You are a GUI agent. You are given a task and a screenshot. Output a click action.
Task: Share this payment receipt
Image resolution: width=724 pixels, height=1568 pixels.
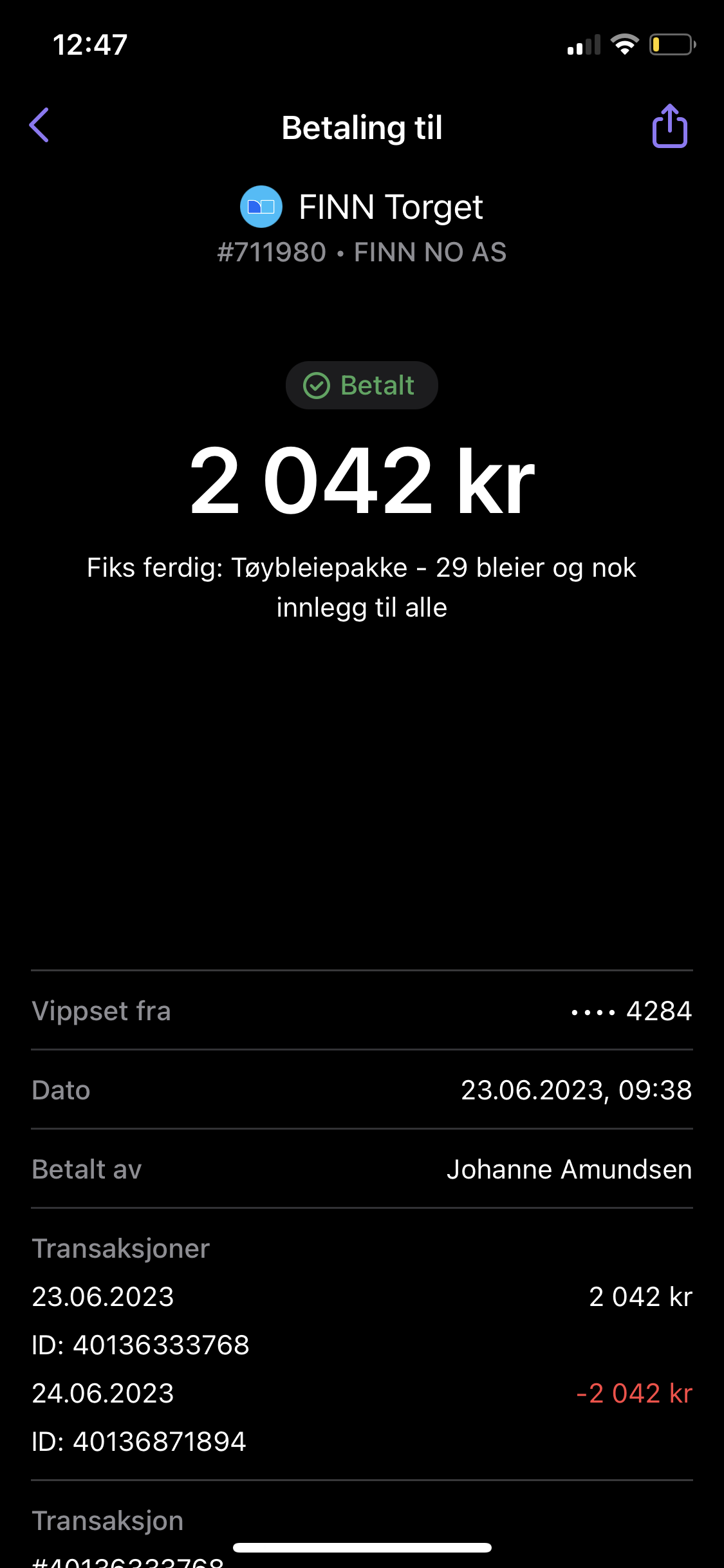click(670, 126)
